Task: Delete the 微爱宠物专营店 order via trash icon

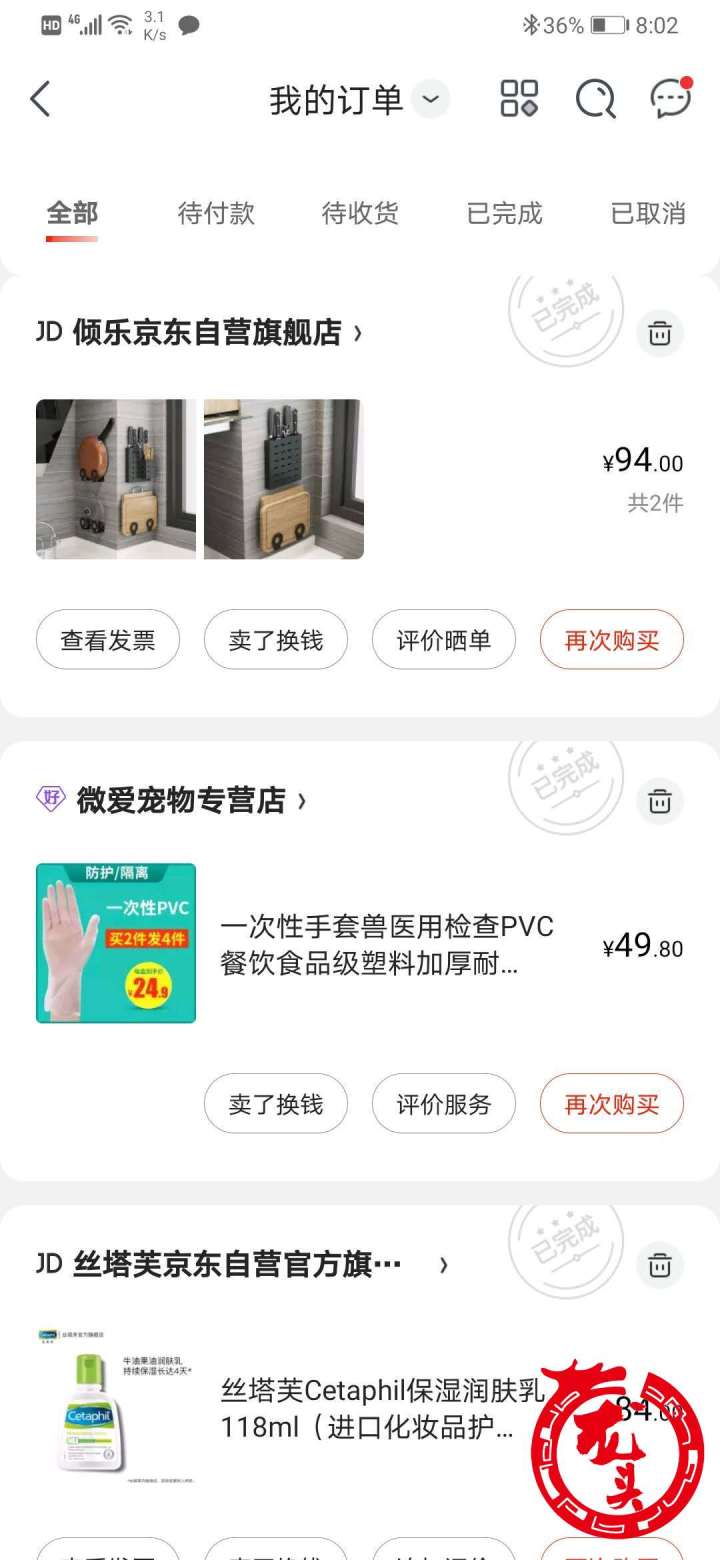Action: (659, 801)
